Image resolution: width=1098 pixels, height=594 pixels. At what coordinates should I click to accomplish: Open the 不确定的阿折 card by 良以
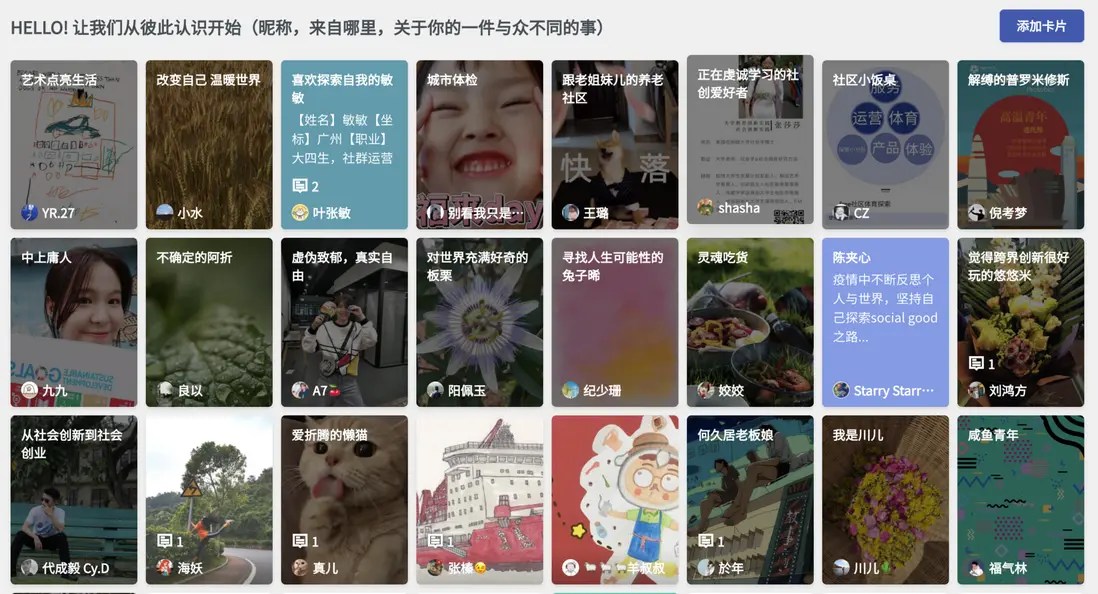coord(209,322)
